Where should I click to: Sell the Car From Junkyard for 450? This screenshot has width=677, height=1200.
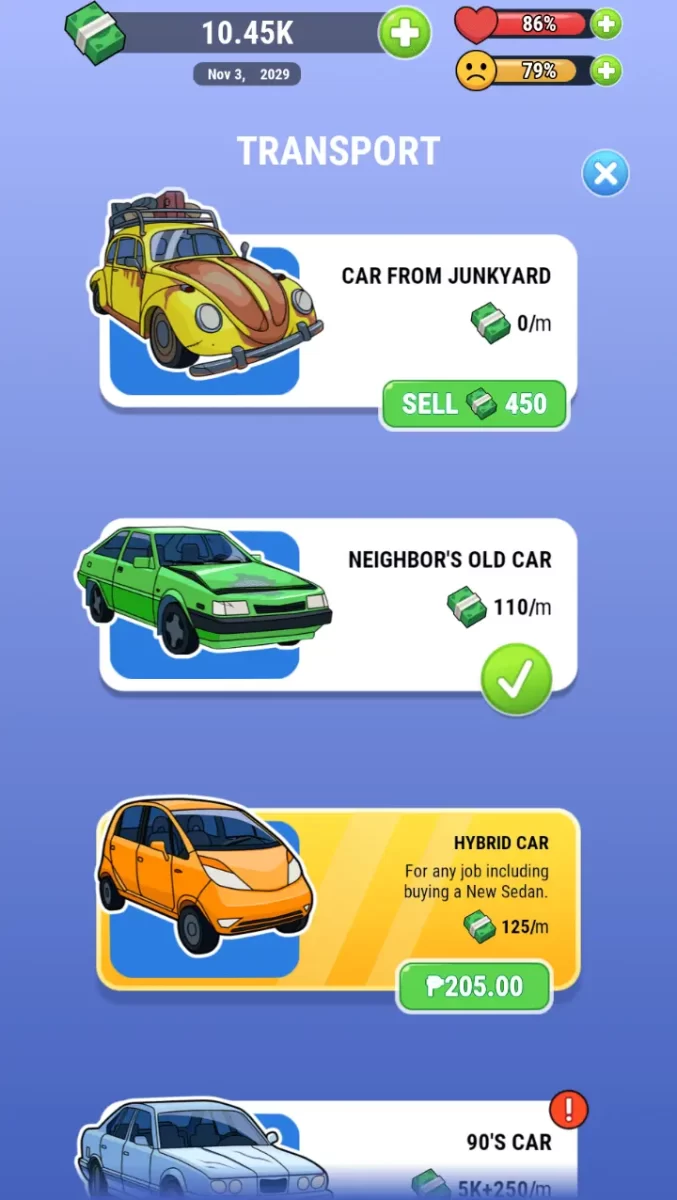coord(473,404)
